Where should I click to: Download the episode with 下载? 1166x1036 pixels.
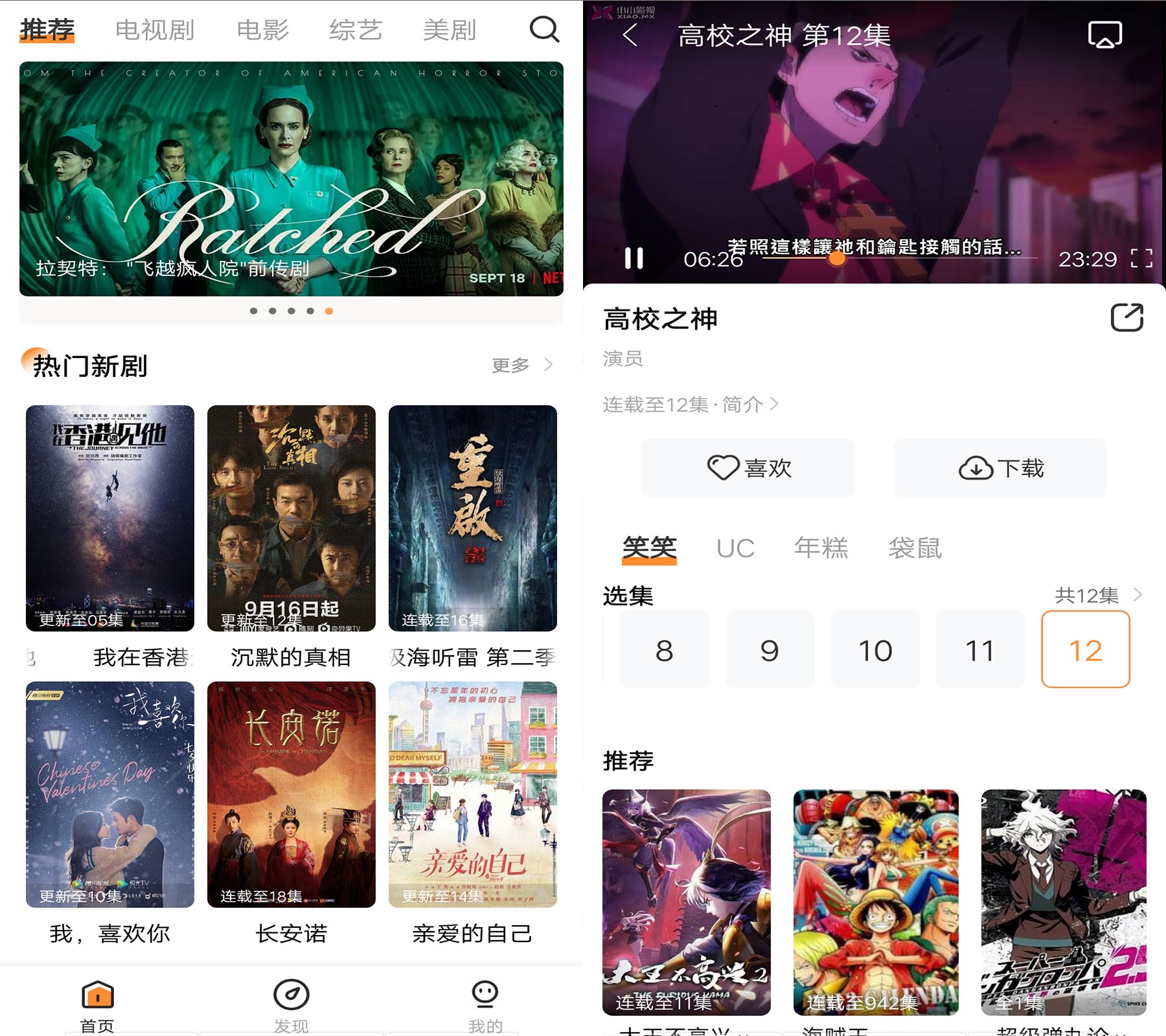point(1000,467)
